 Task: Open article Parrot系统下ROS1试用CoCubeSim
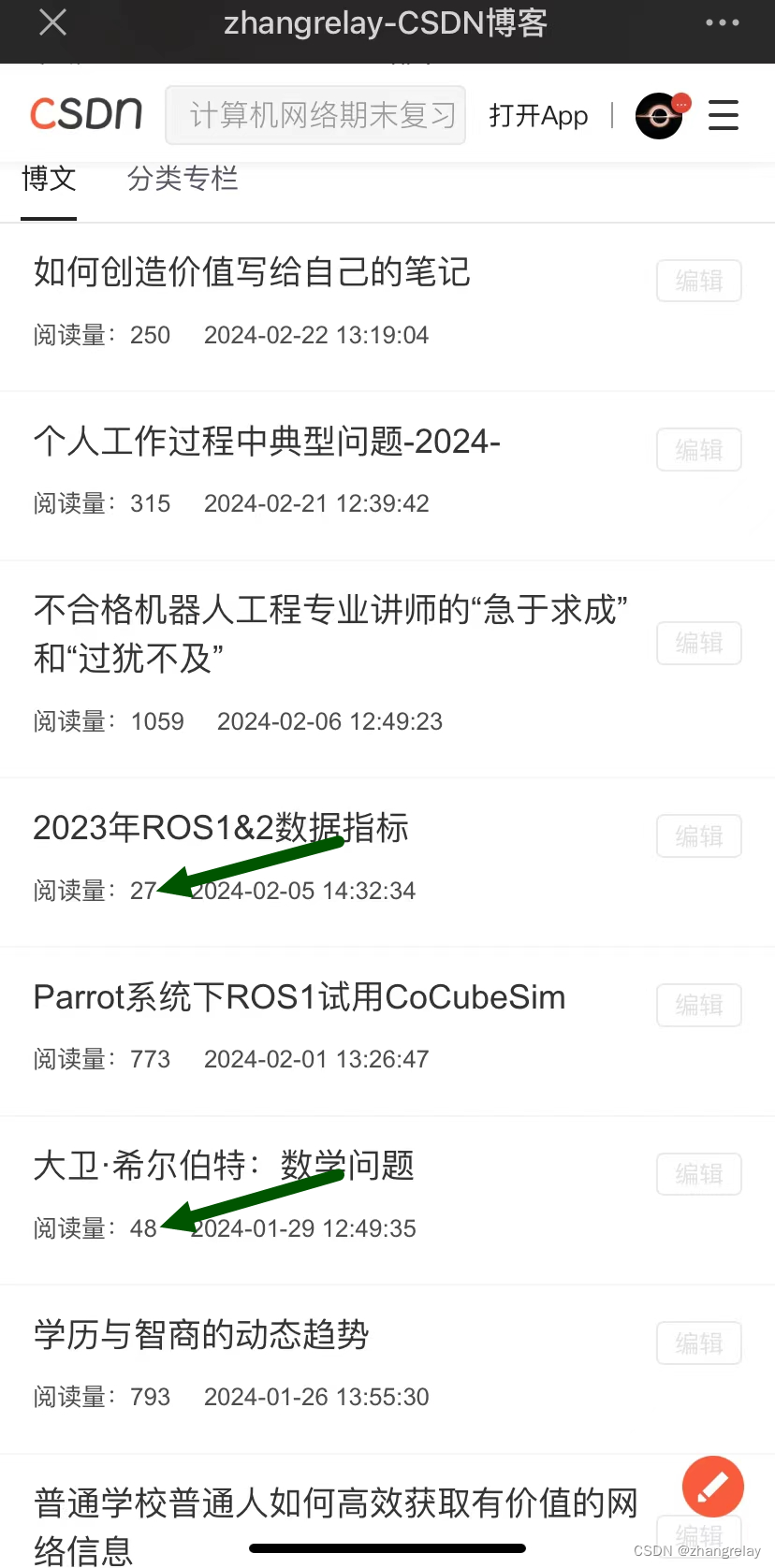(x=300, y=997)
